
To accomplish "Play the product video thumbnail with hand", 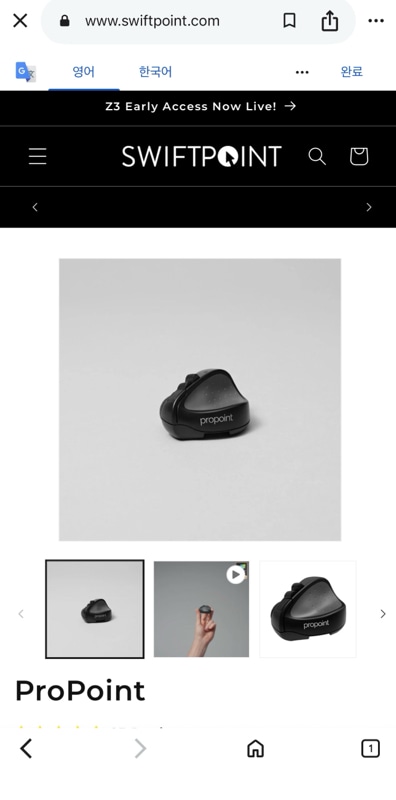I will [x=202, y=609].
